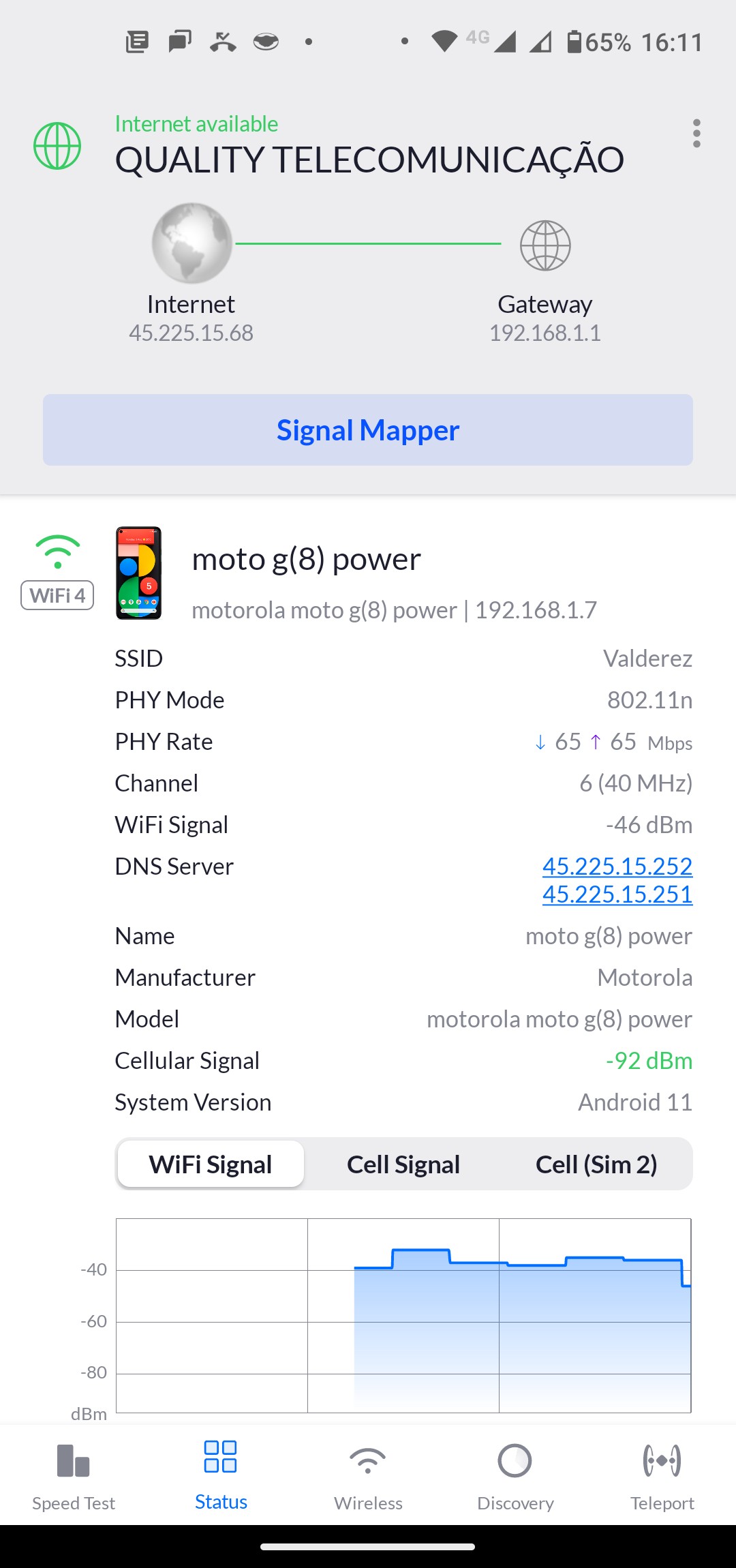Select the WiFi Signal segment
This screenshot has height=1568, width=736.
pos(211,1164)
